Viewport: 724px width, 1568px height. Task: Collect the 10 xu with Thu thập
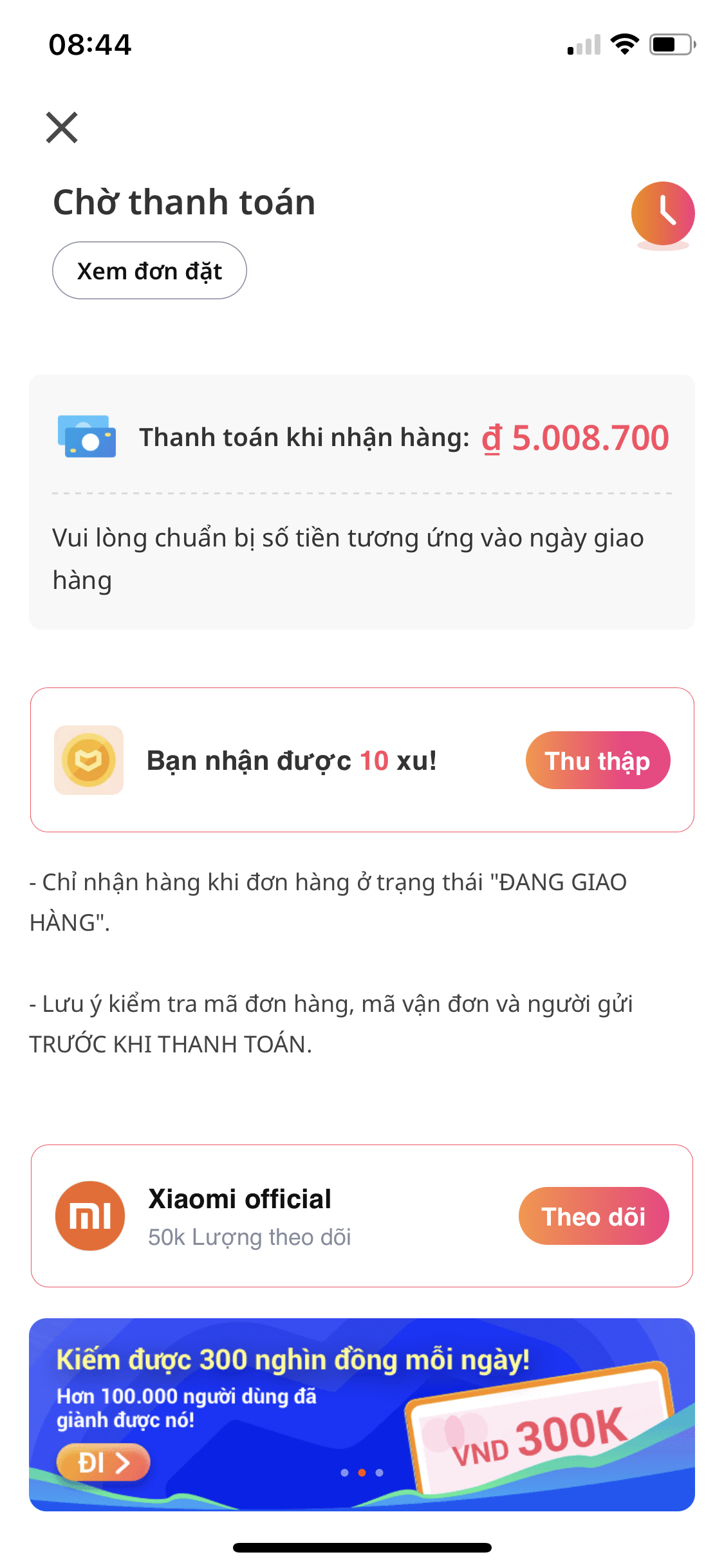598,760
